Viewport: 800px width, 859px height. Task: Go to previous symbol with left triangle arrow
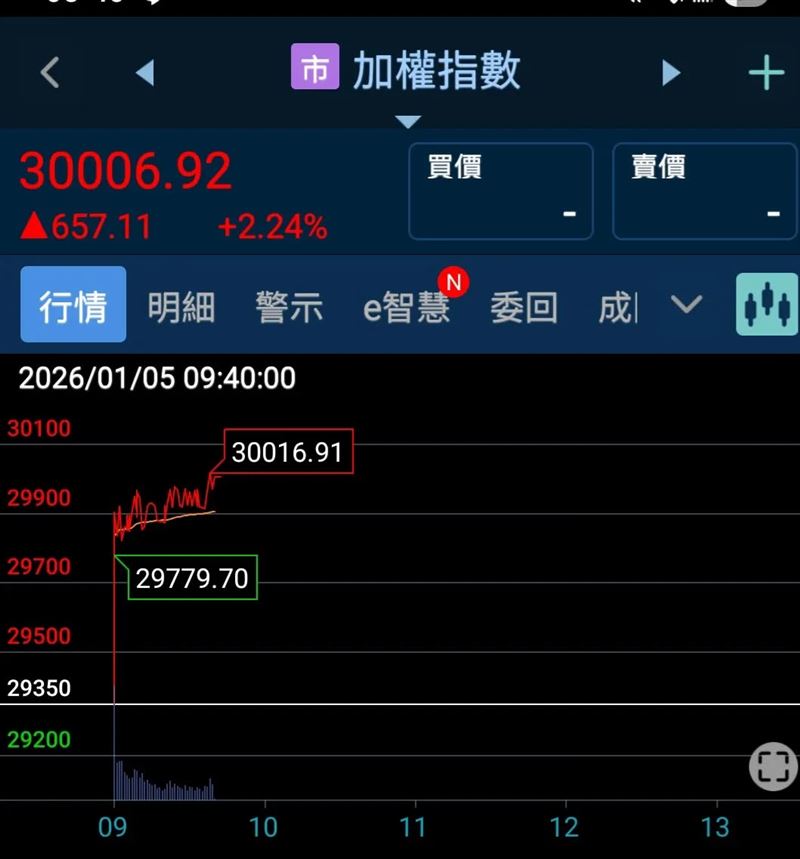[x=145, y=71]
